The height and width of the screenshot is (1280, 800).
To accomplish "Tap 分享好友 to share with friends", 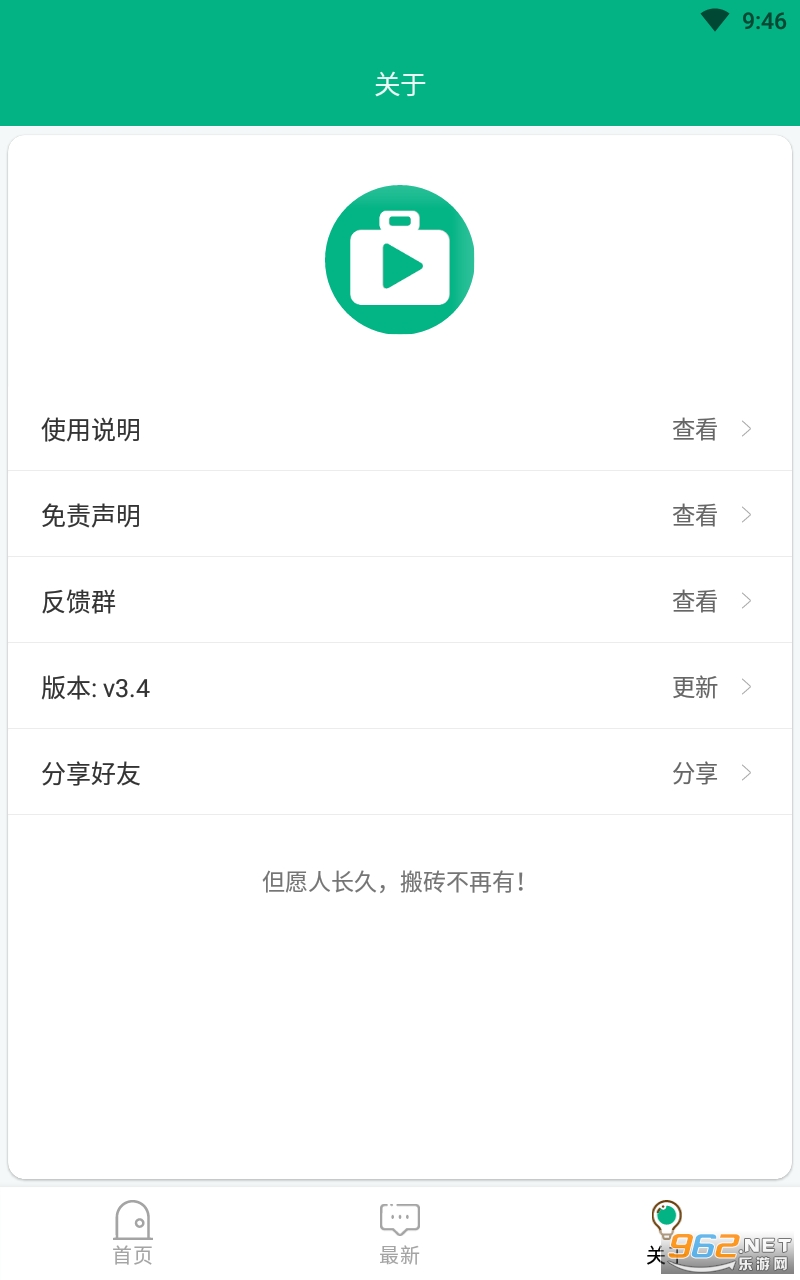I will pyautogui.click(x=400, y=773).
